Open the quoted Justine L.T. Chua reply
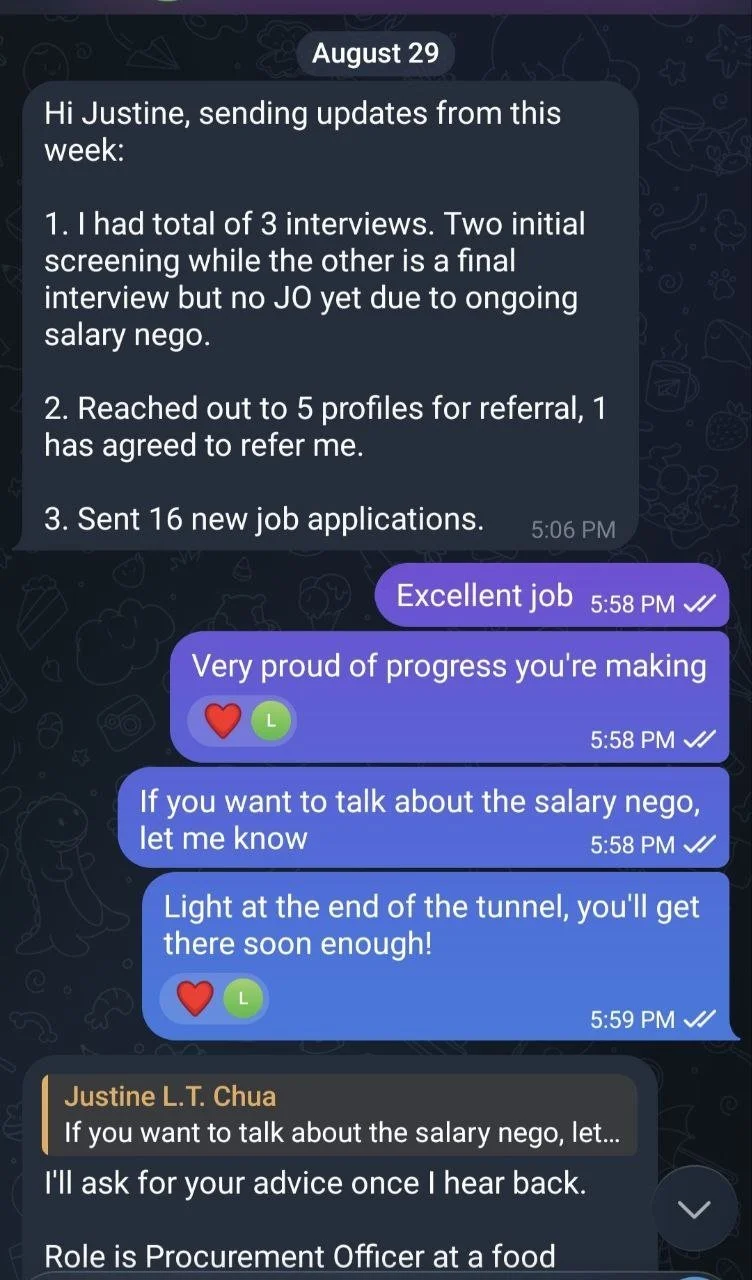The width and height of the screenshot is (752, 1280). coord(339,1115)
